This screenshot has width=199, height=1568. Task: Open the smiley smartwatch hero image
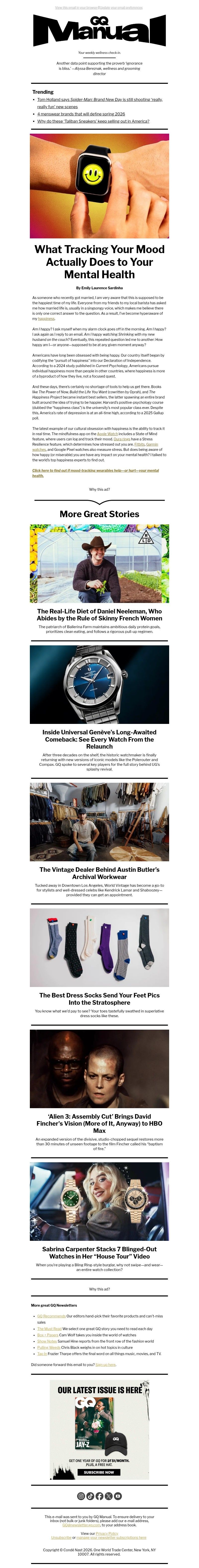(x=99, y=186)
